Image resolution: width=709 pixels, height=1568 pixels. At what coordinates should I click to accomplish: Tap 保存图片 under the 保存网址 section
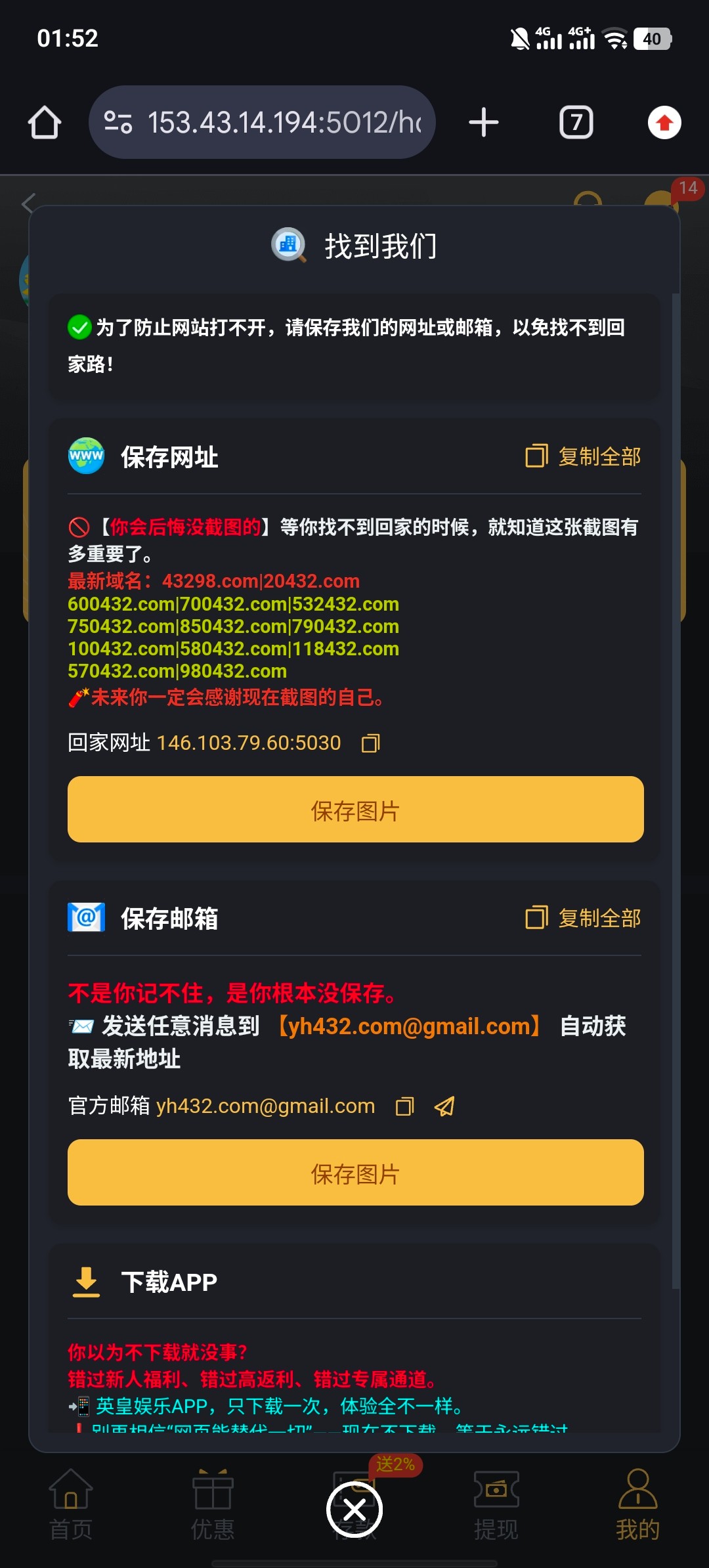355,810
